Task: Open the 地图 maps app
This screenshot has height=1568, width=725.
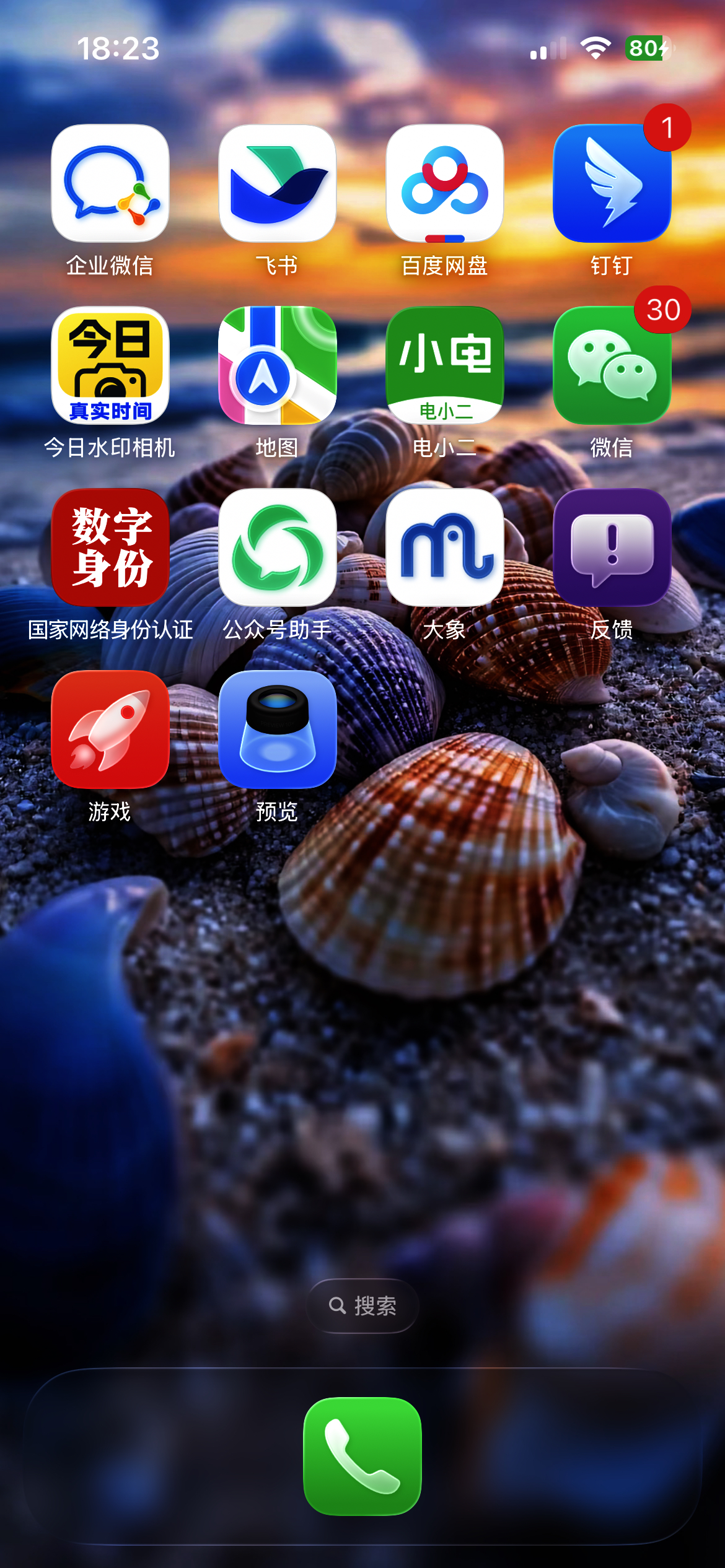Action: [x=278, y=367]
